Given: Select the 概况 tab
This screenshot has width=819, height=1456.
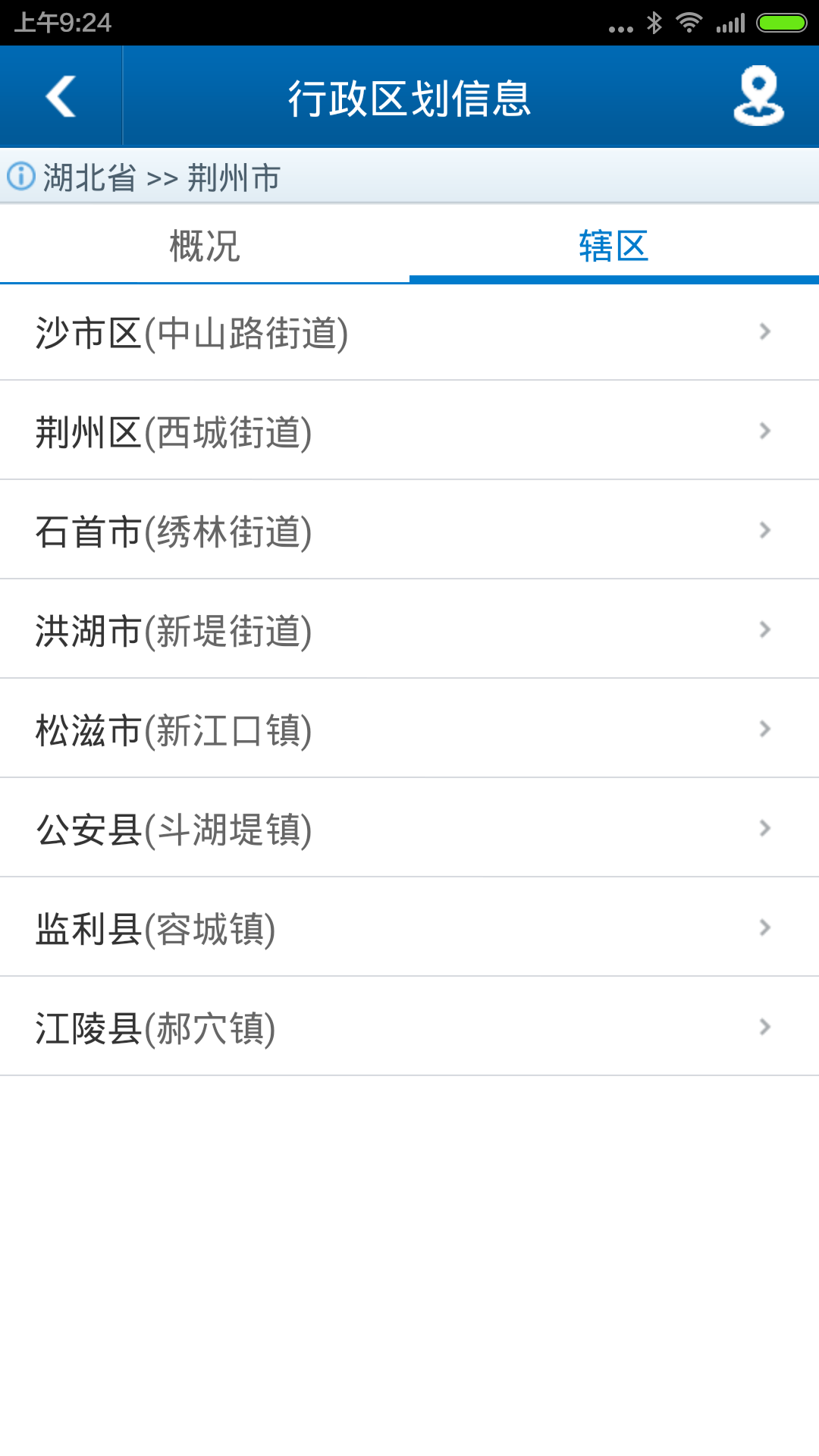Looking at the screenshot, I should pos(204,244).
